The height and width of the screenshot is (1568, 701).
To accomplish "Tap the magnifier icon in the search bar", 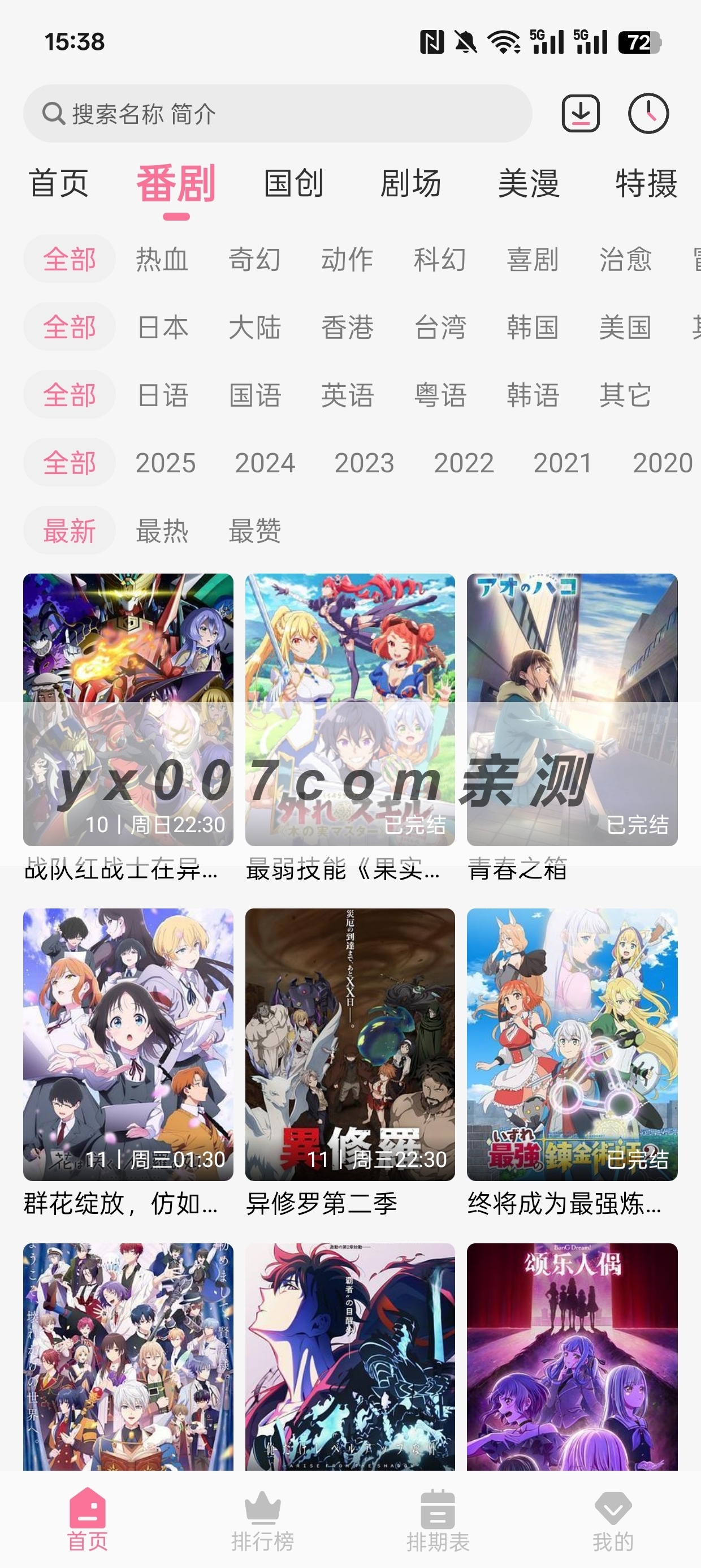I will click(55, 113).
